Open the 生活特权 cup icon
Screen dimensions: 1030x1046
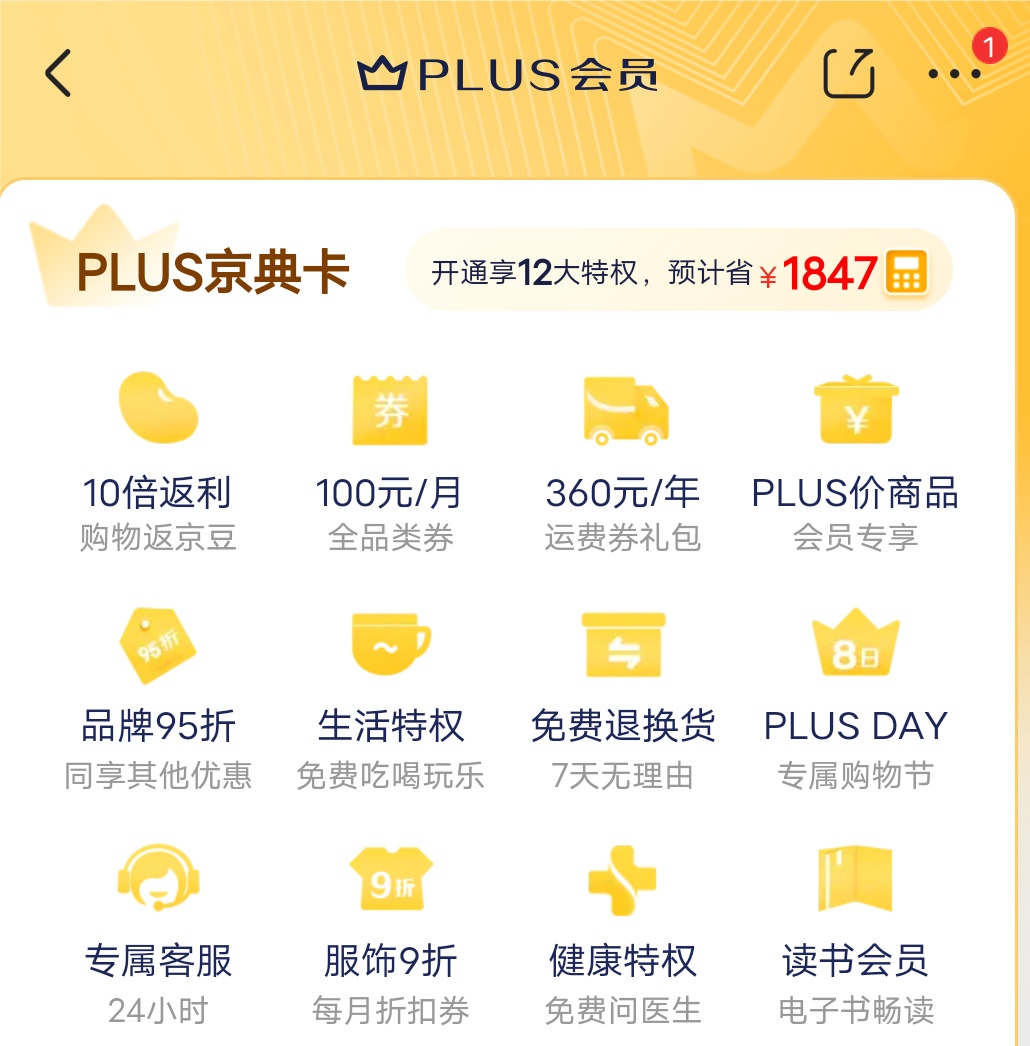[390, 645]
